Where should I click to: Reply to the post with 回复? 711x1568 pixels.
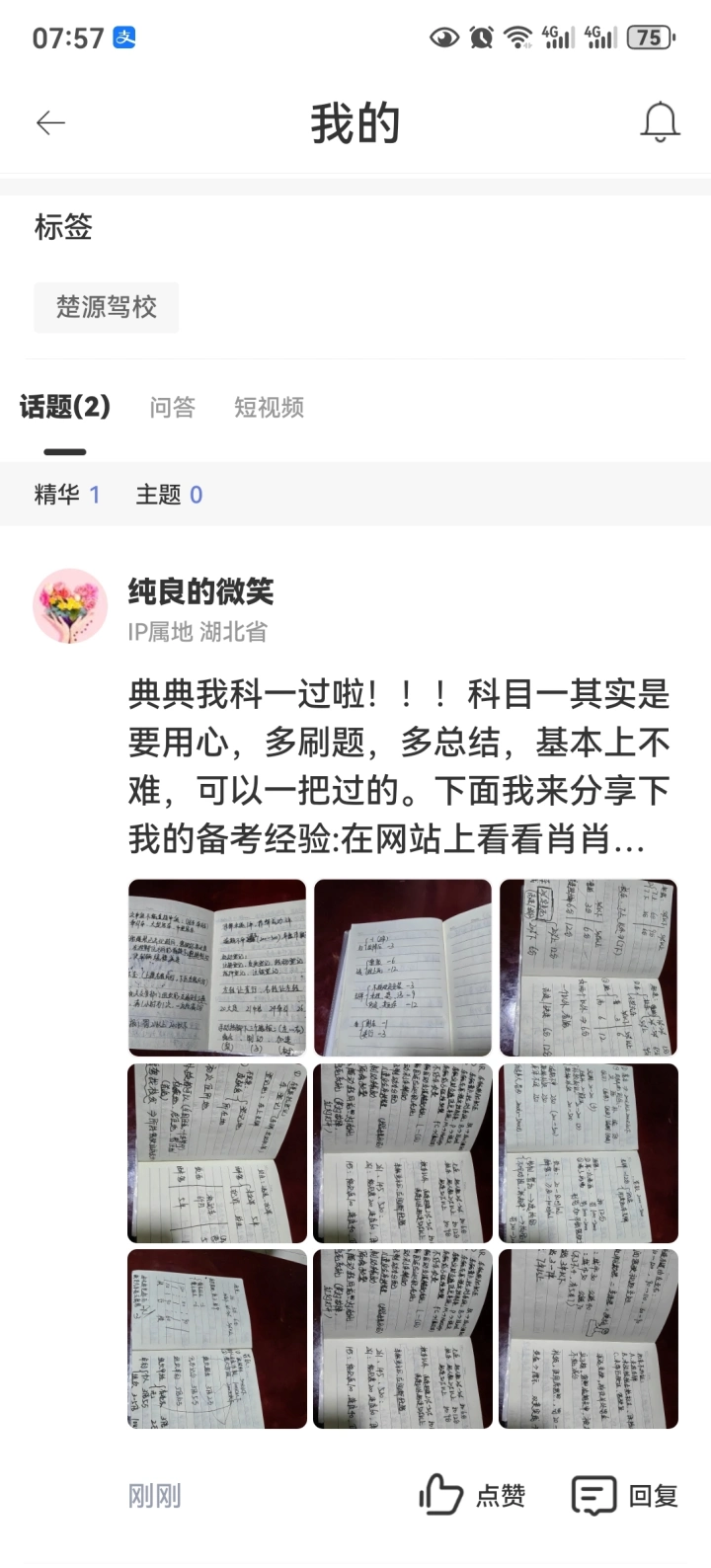(x=625, y=1495)
